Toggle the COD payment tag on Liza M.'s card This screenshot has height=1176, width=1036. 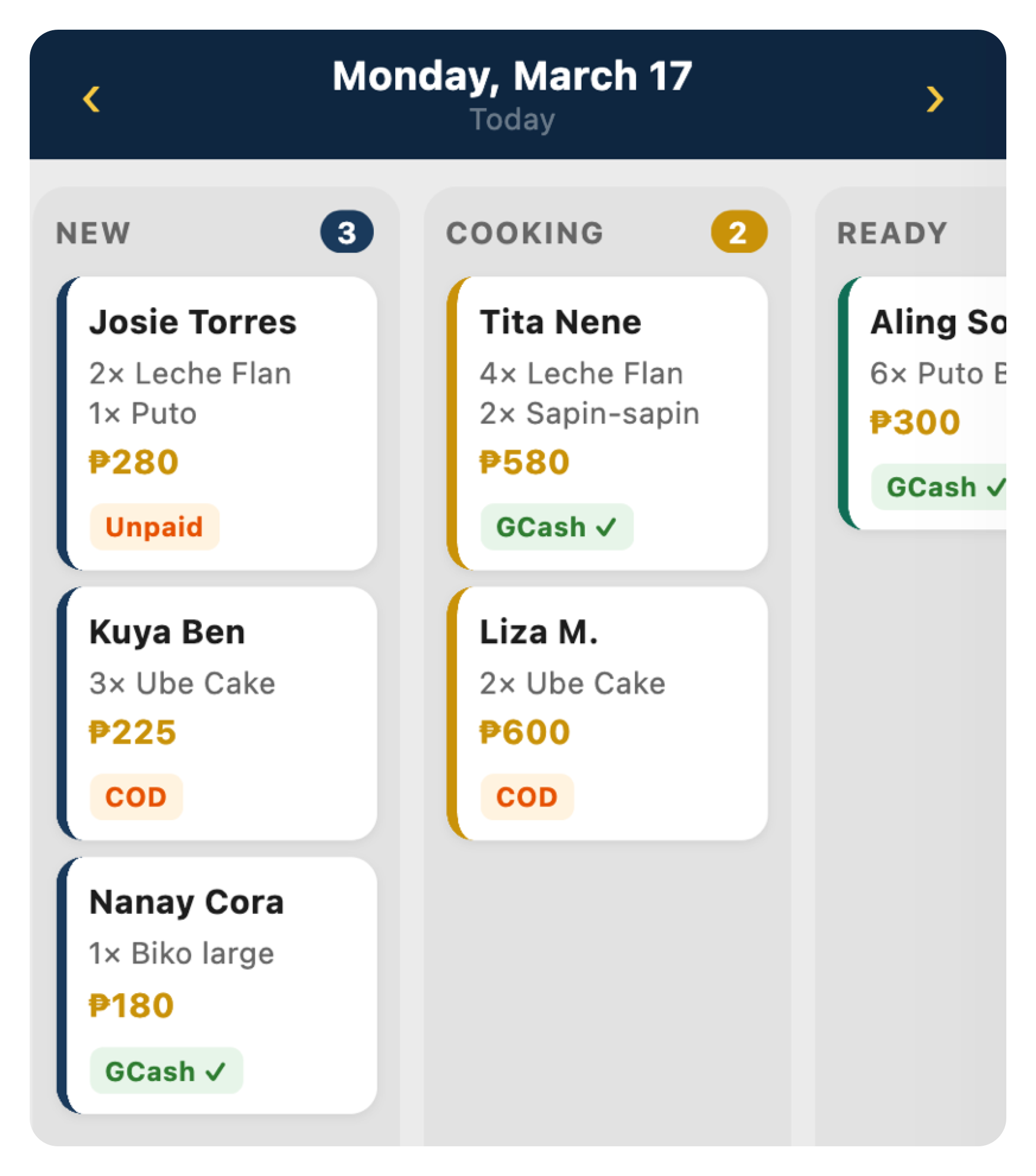click(x=529, y=798)
